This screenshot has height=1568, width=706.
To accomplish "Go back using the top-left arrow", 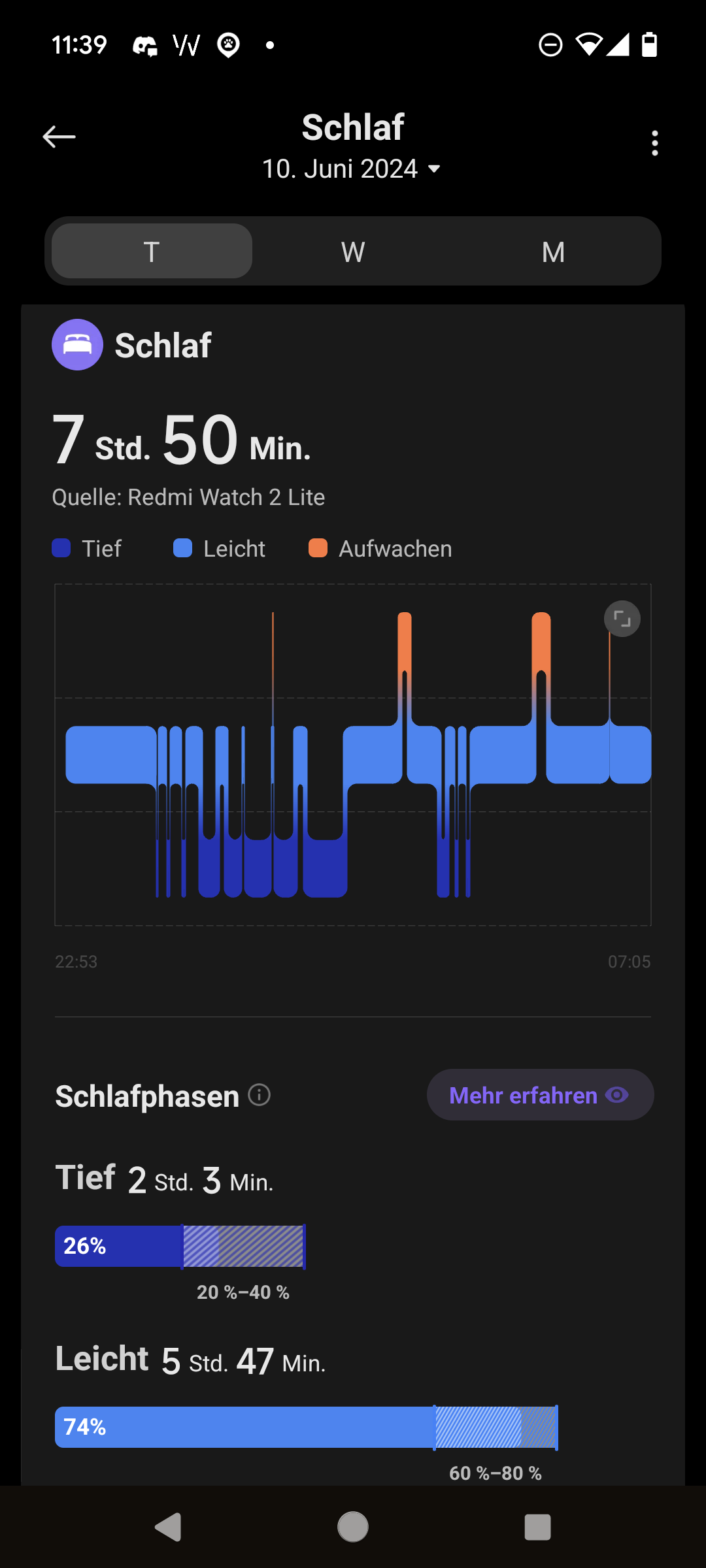I will [59, 137].
